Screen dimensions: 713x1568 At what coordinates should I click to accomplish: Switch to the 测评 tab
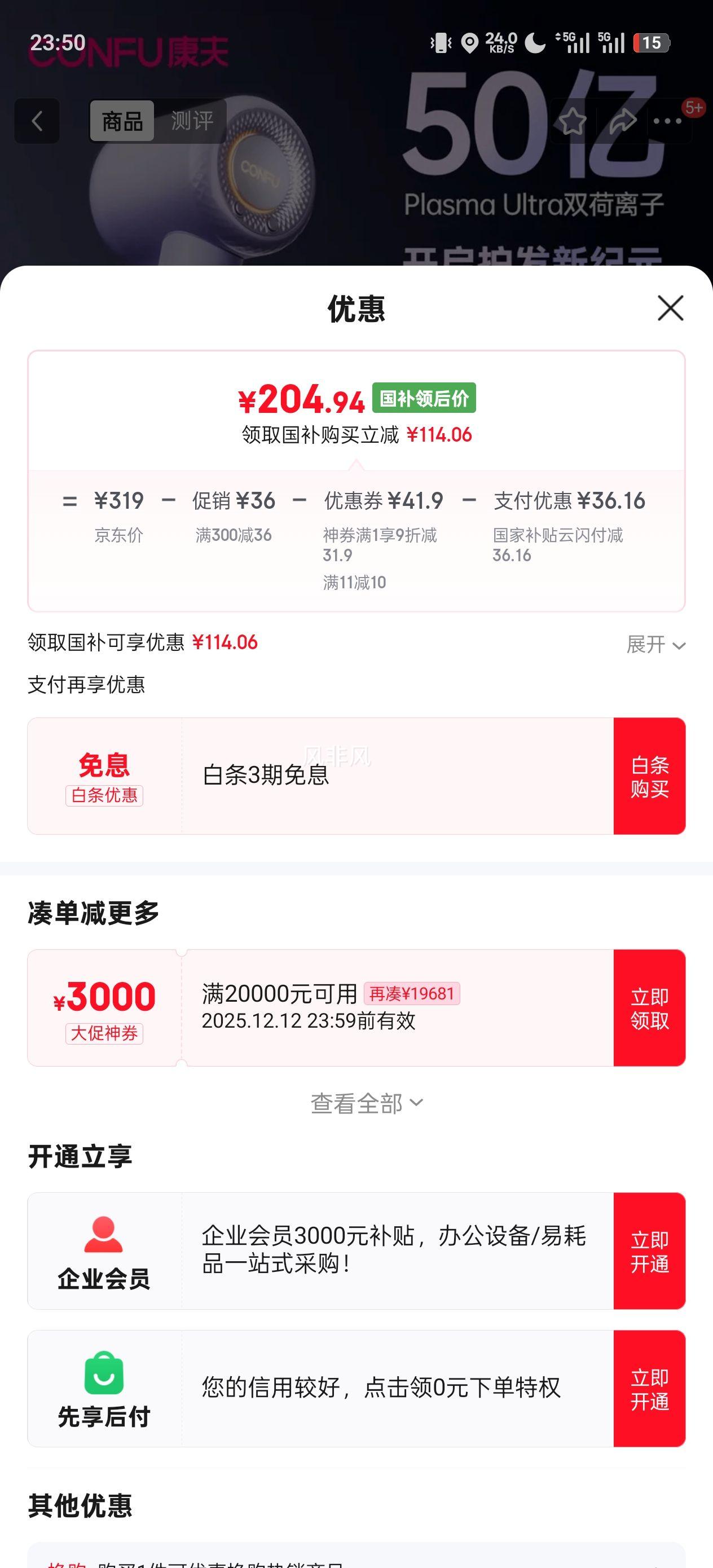[192, 121]
